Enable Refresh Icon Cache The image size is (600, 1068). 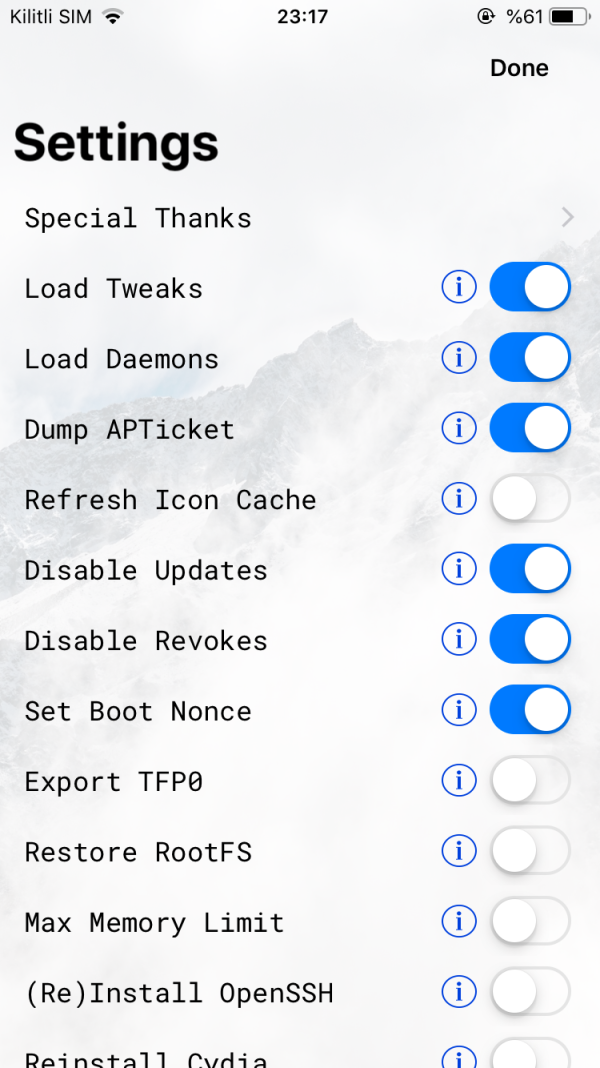pyautogui.click(x=530, y=499)
